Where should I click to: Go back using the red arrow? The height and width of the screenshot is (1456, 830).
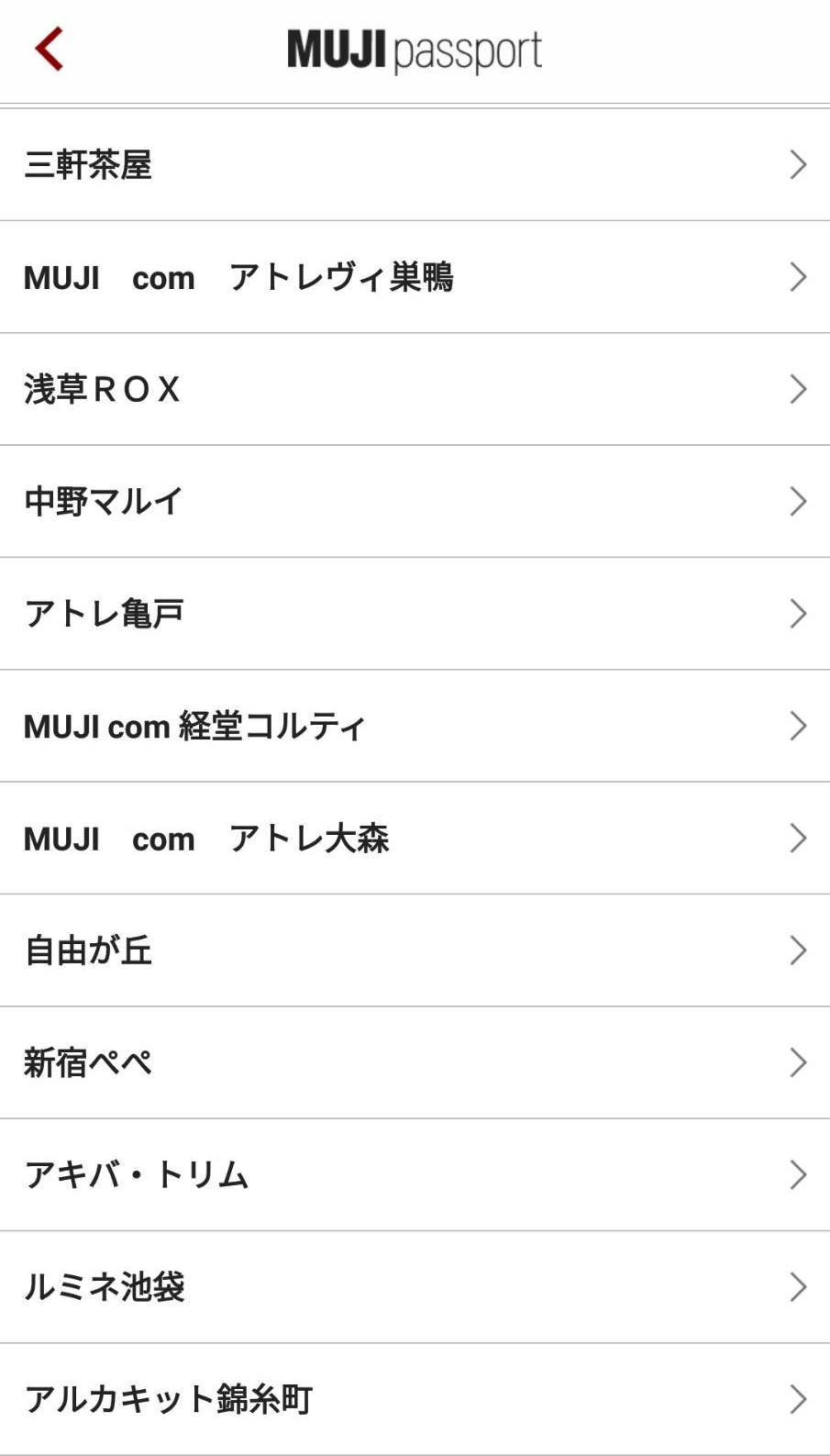pos(50,50)
